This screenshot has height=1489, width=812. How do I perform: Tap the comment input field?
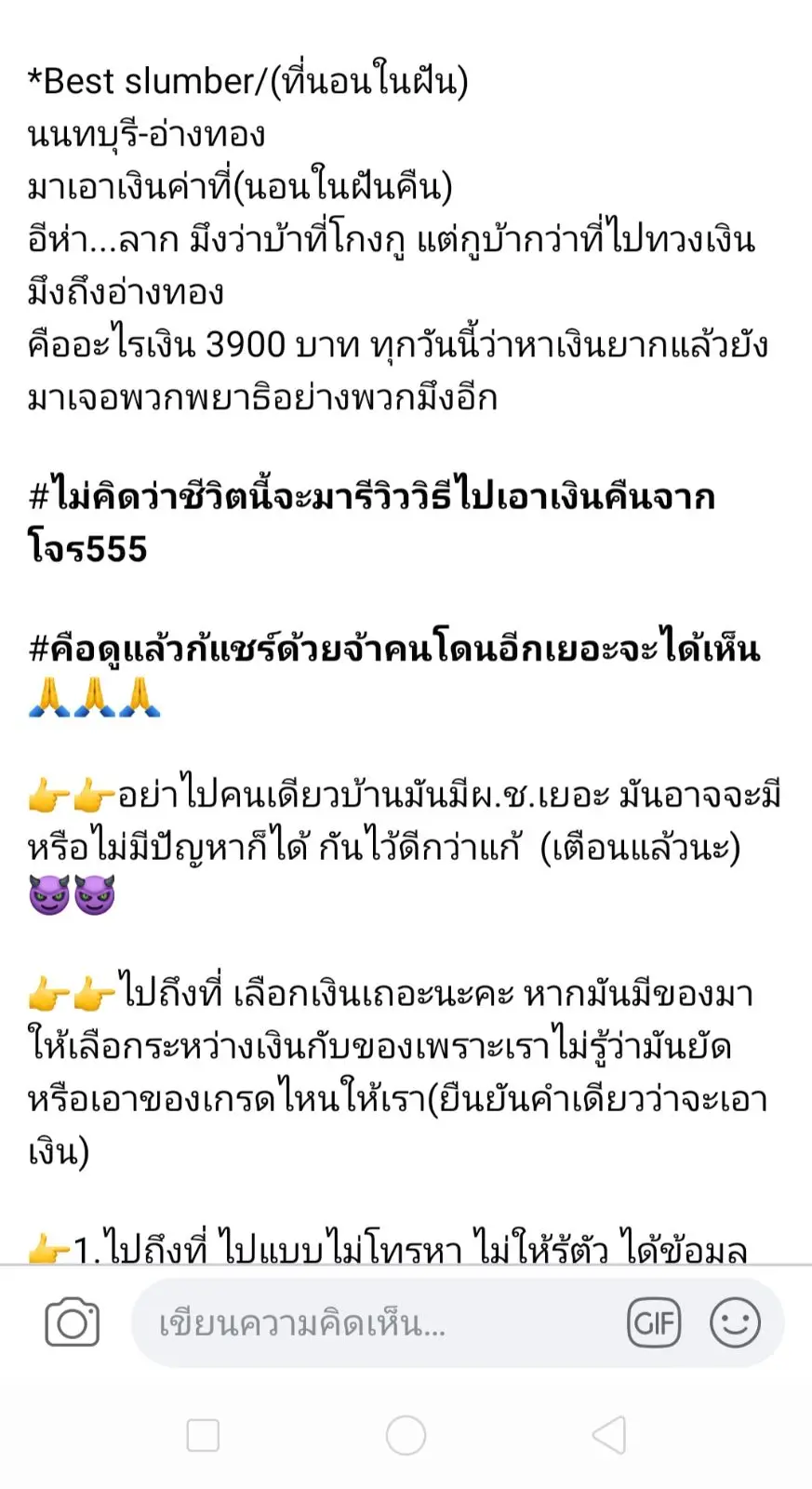coord(372,1322)
